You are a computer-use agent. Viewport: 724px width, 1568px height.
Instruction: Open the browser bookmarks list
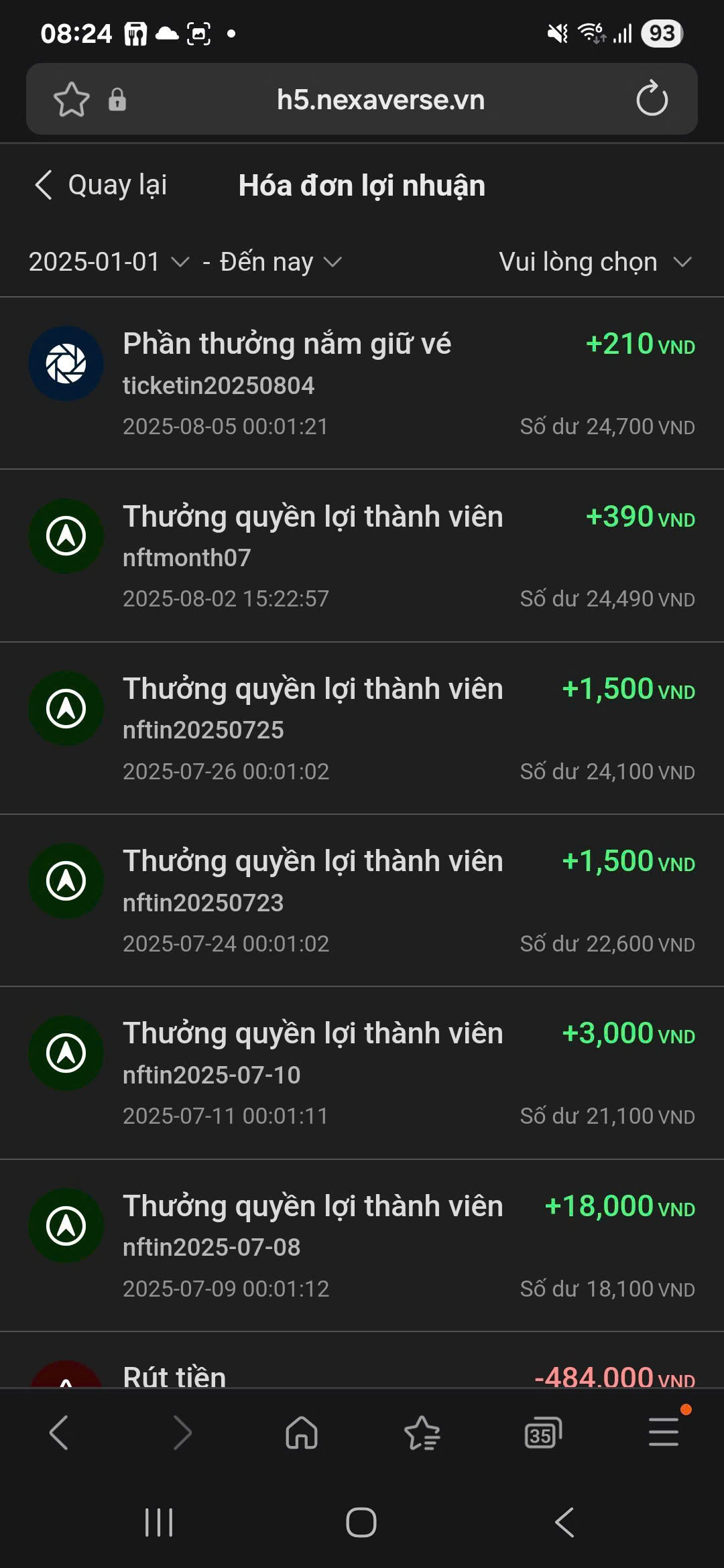click(422, 1433)
